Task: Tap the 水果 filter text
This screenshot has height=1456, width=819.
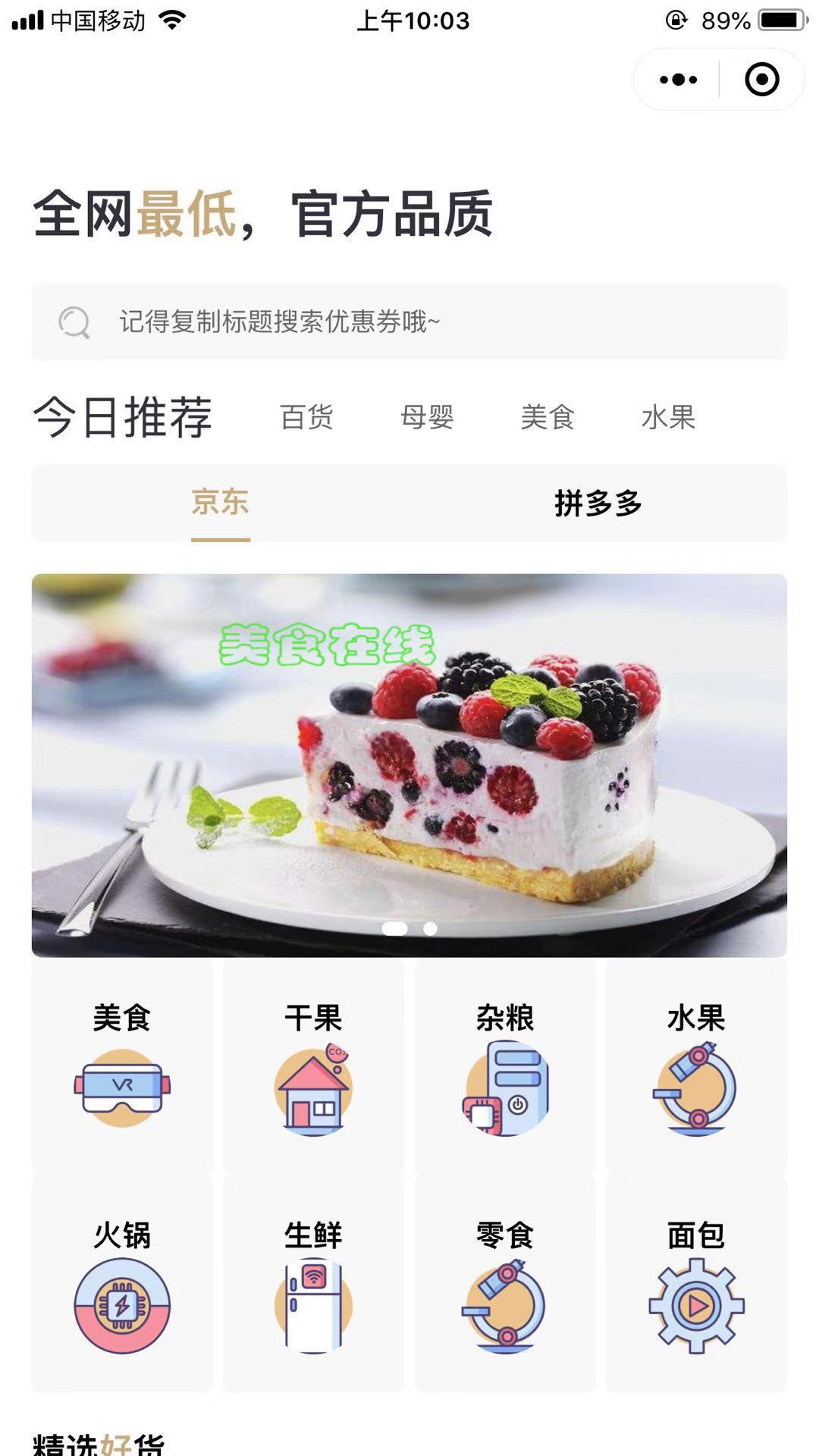Action: (x=667, y=416)
